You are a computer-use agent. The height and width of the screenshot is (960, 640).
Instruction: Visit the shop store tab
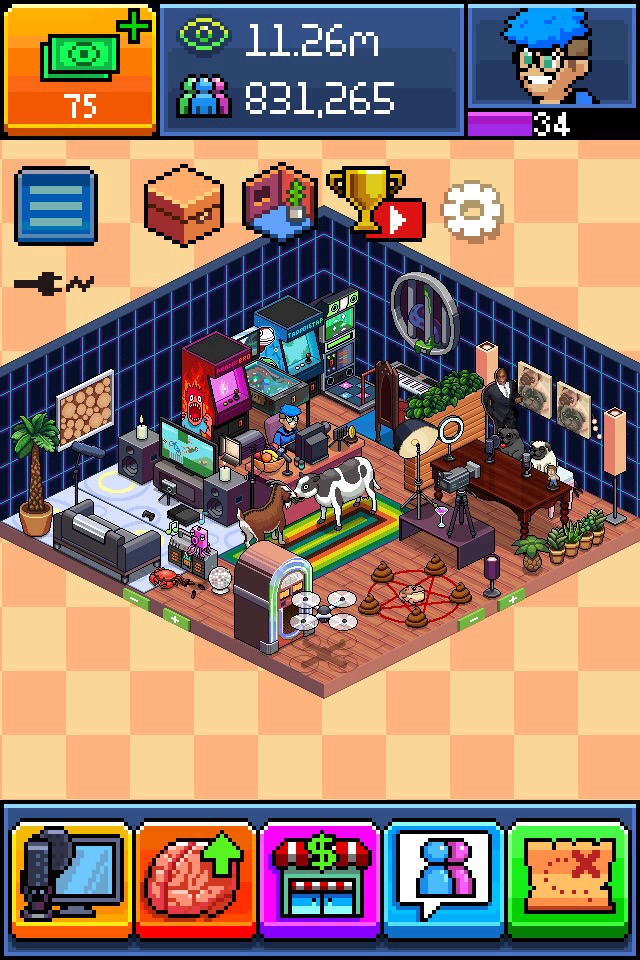(320, 873)
